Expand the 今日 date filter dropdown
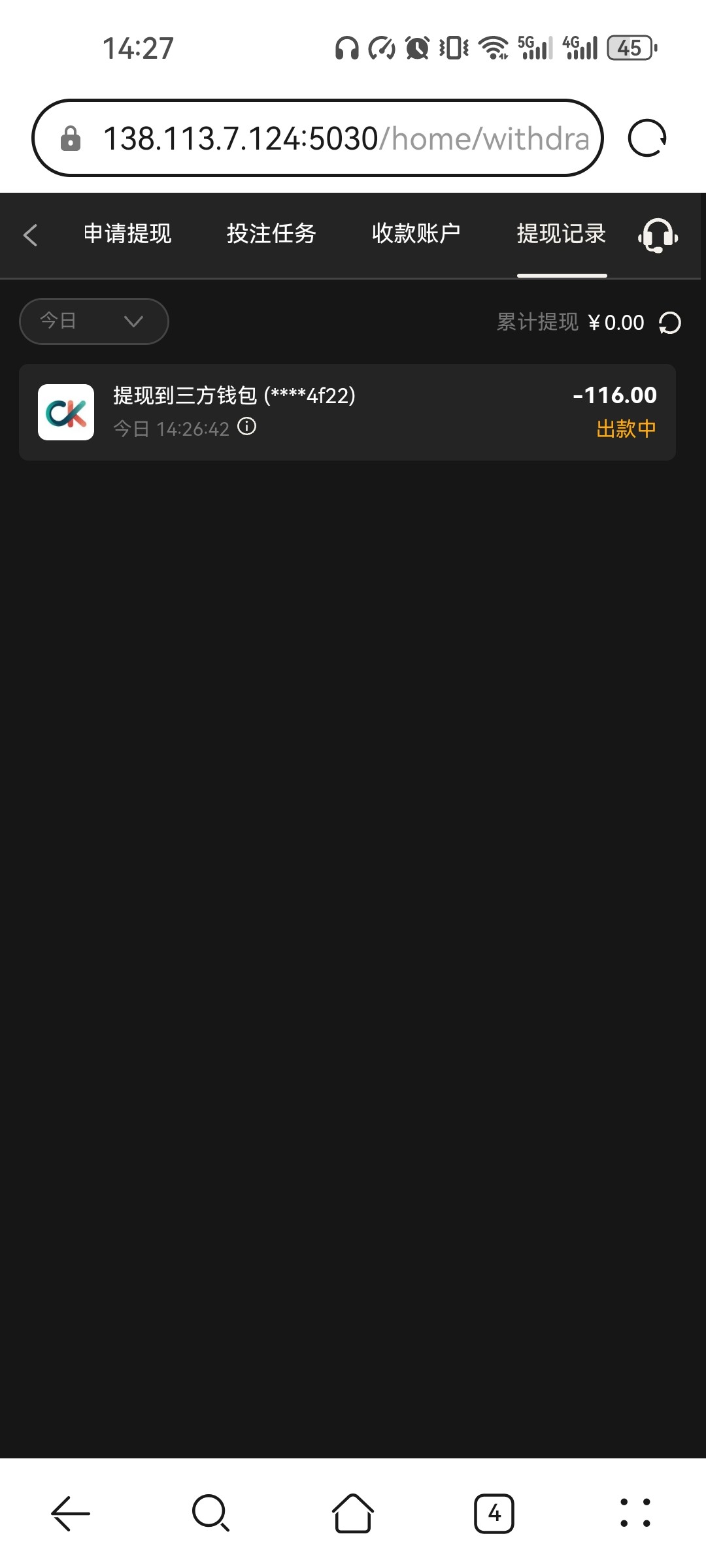 pyautogui.click(x=94, y=321)
